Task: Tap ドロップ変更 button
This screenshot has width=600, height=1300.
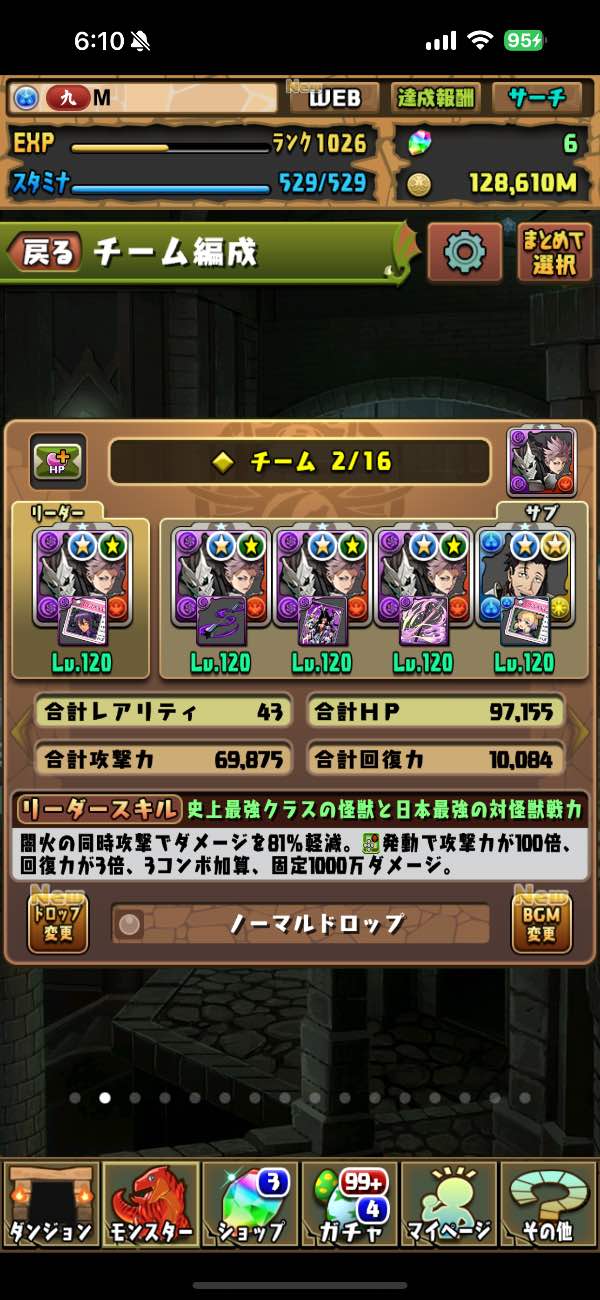Action: (x=58, y=922)
